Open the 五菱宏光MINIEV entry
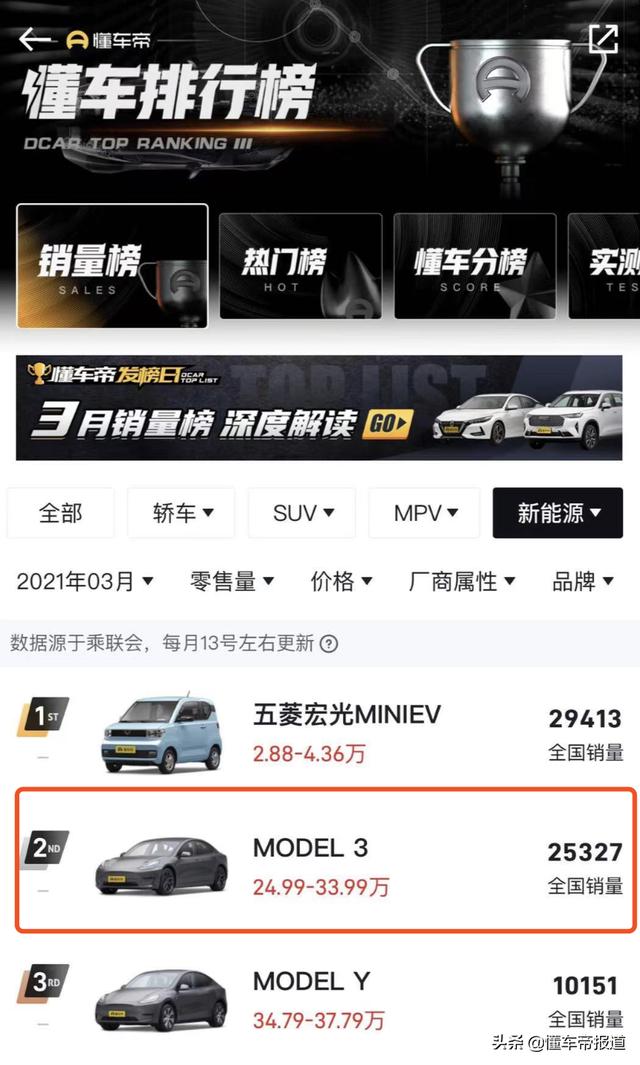The image size is (640, 1065). point(320,734)
